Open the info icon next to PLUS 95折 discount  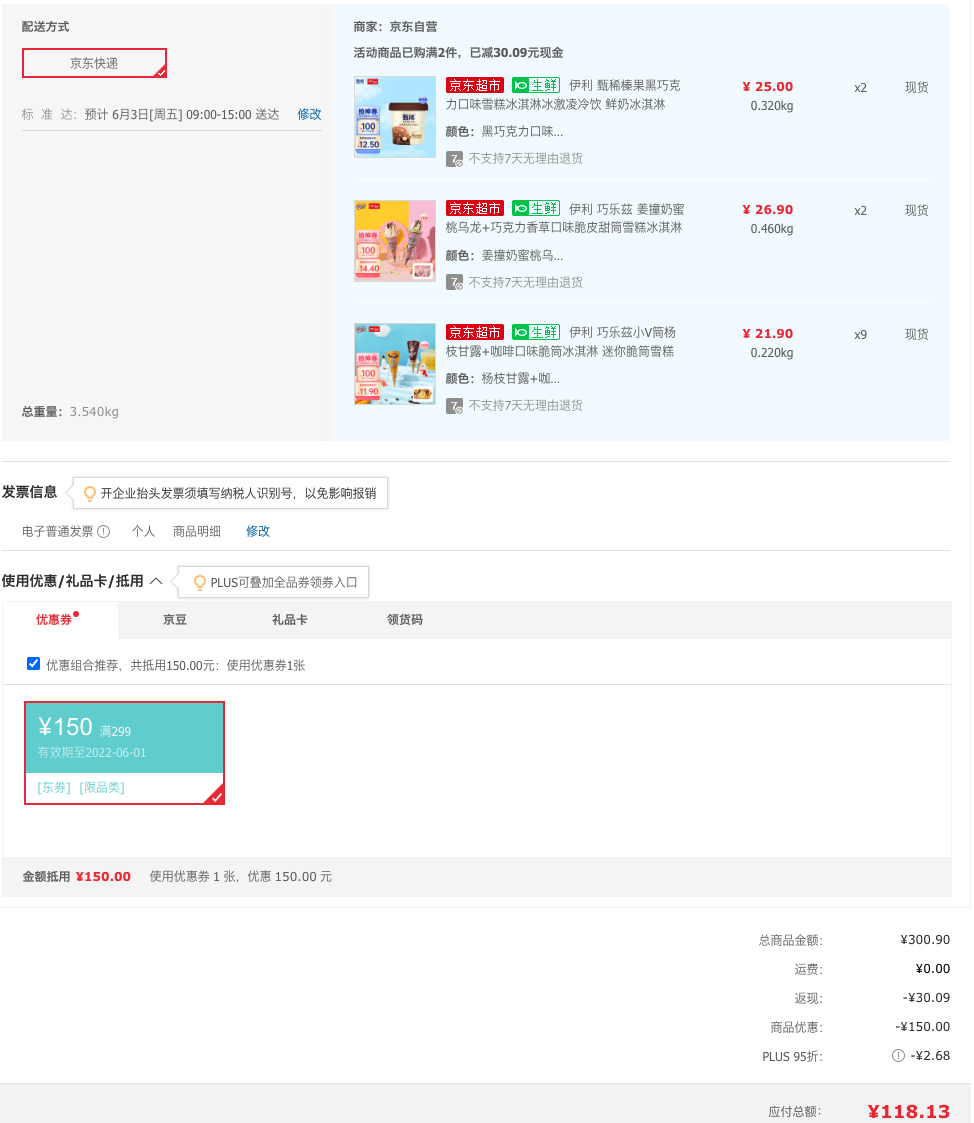[x=898, y=1056]
